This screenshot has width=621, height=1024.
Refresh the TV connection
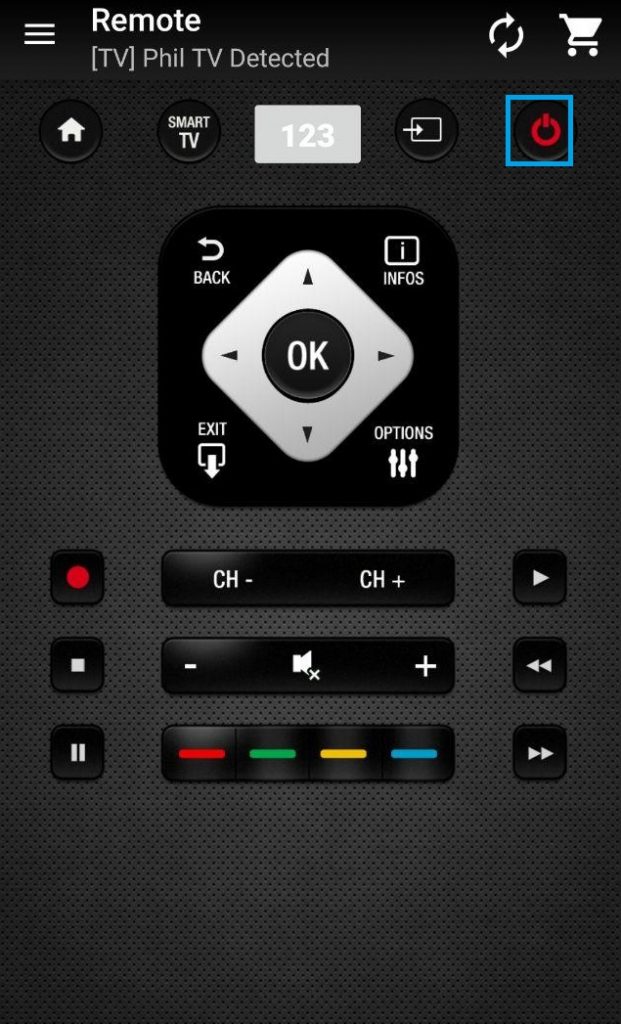click(506, 37)
